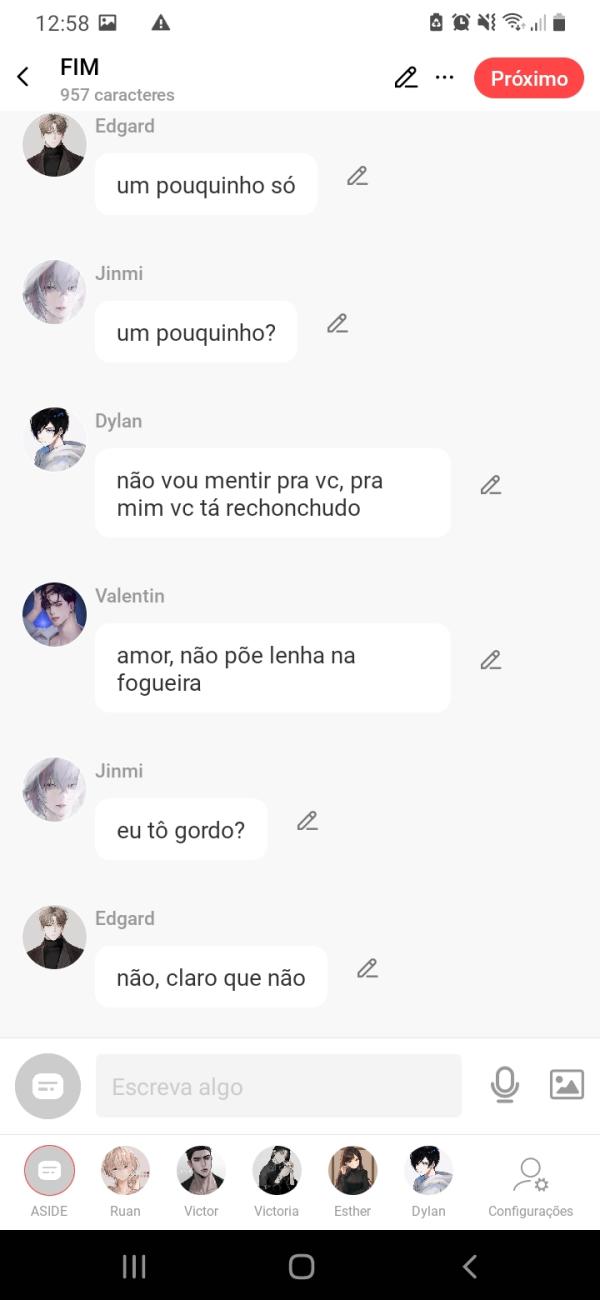Edit Edgard's message "um pouquinho só"
This screenshot has width=600, height=1300.
pos(357,177)
